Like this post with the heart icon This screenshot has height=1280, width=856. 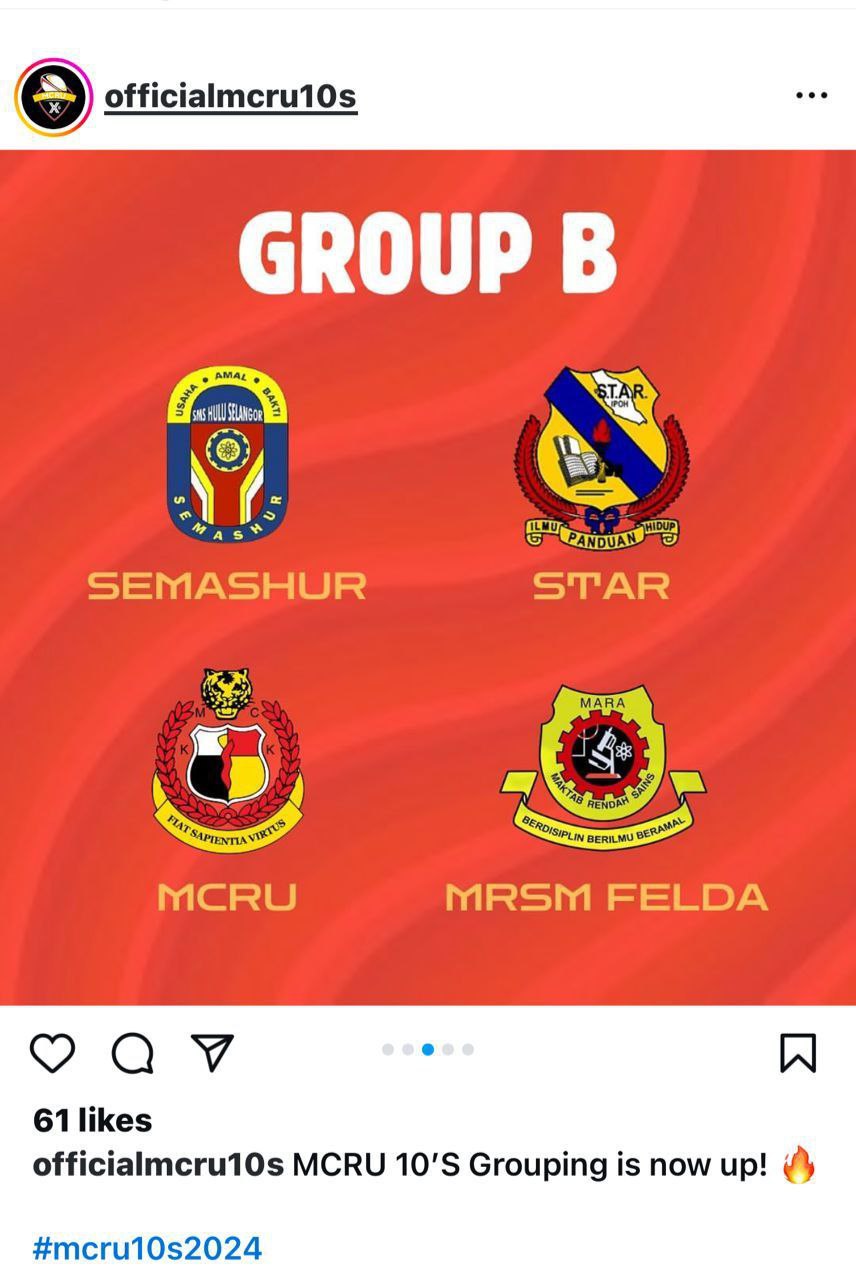pyautogui.click(x=52, y=1053)
